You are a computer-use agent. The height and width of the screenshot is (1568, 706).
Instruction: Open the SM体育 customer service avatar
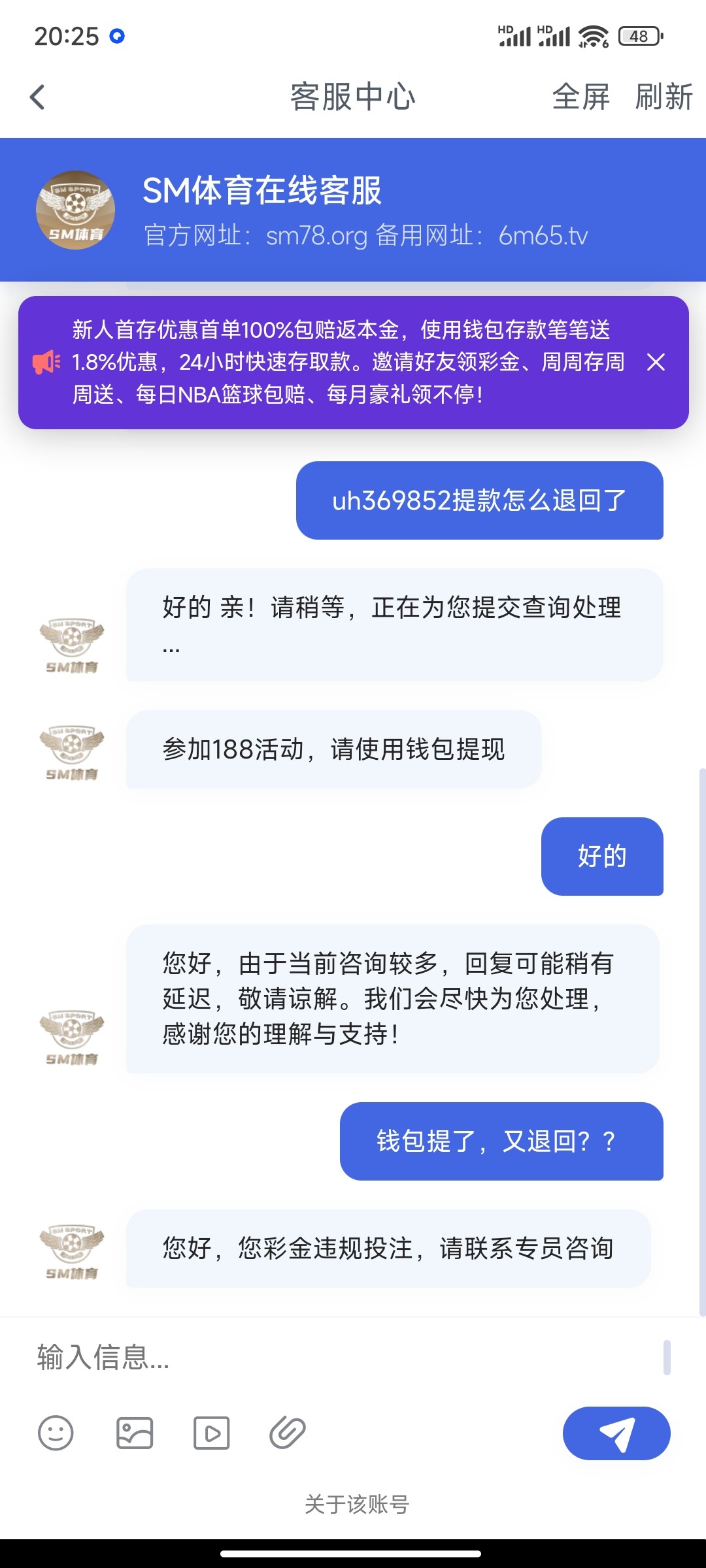click(x=75, y=209)
